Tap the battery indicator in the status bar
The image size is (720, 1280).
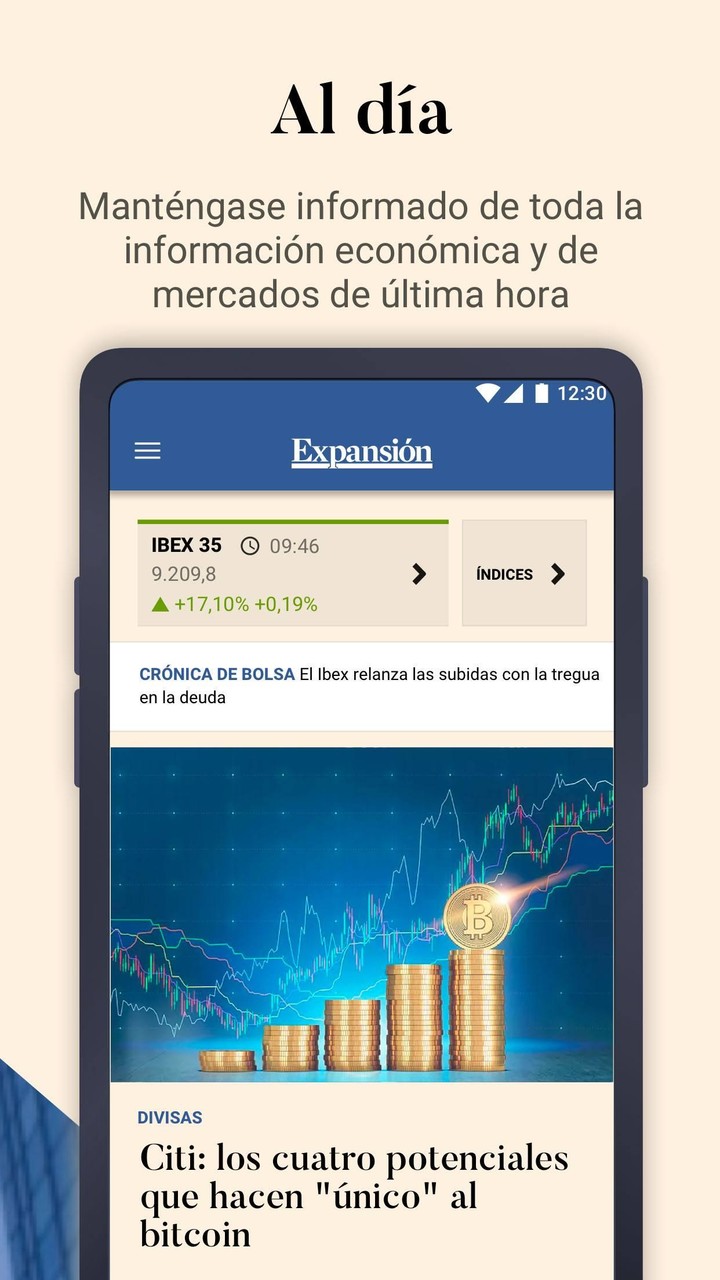point(543,394)
